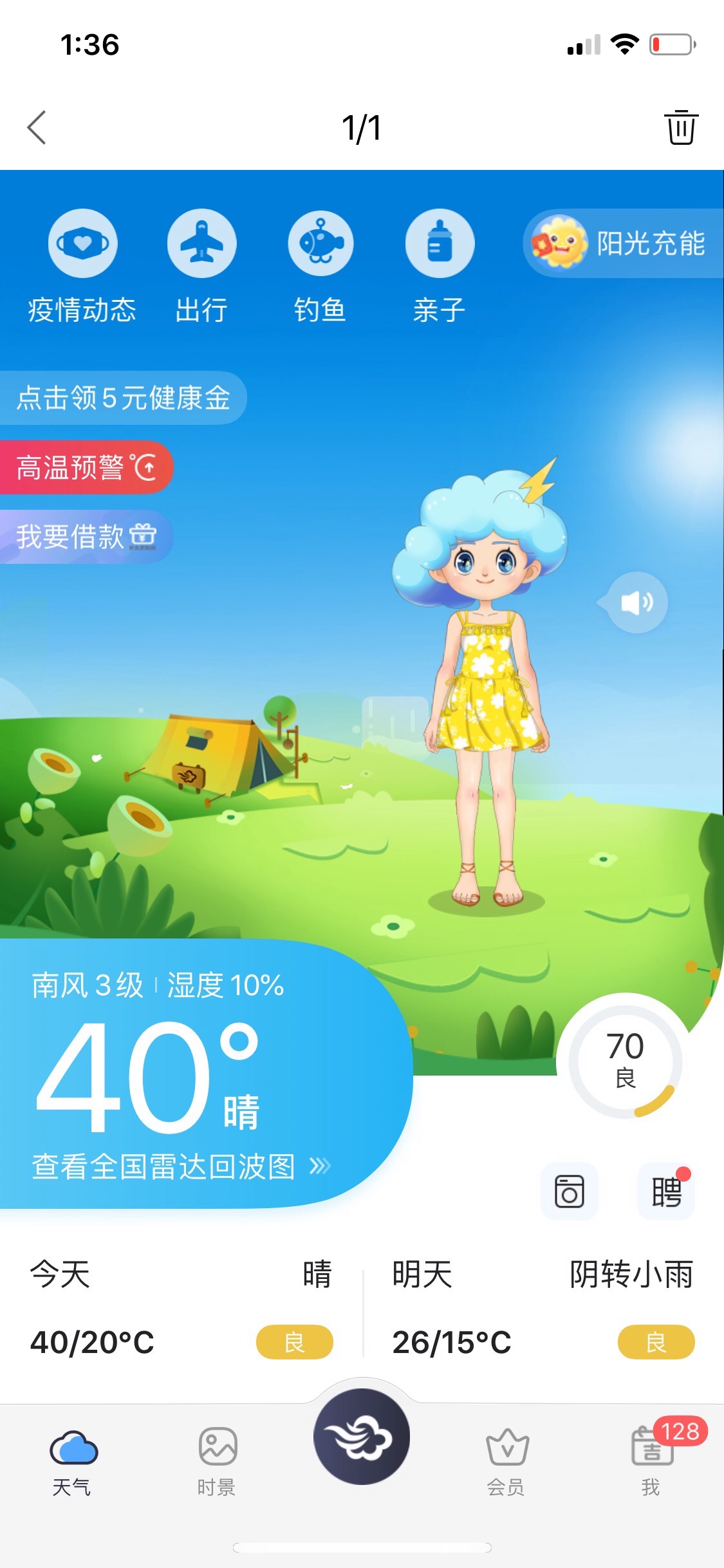Delete this image with the trash icon
Screen dimensions: 724x1568
point(681,127)
